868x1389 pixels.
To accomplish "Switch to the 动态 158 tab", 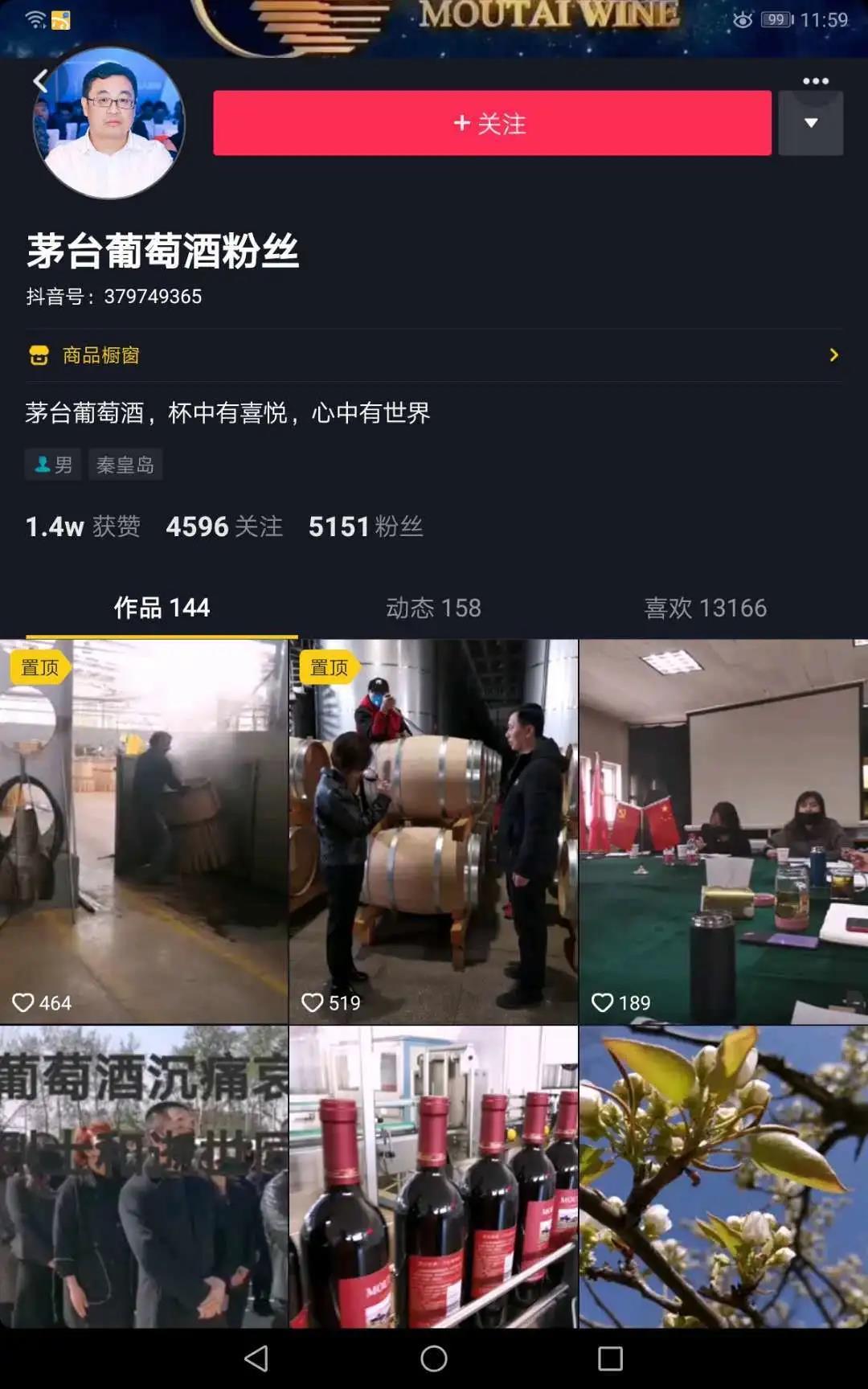I will (433, 608).
